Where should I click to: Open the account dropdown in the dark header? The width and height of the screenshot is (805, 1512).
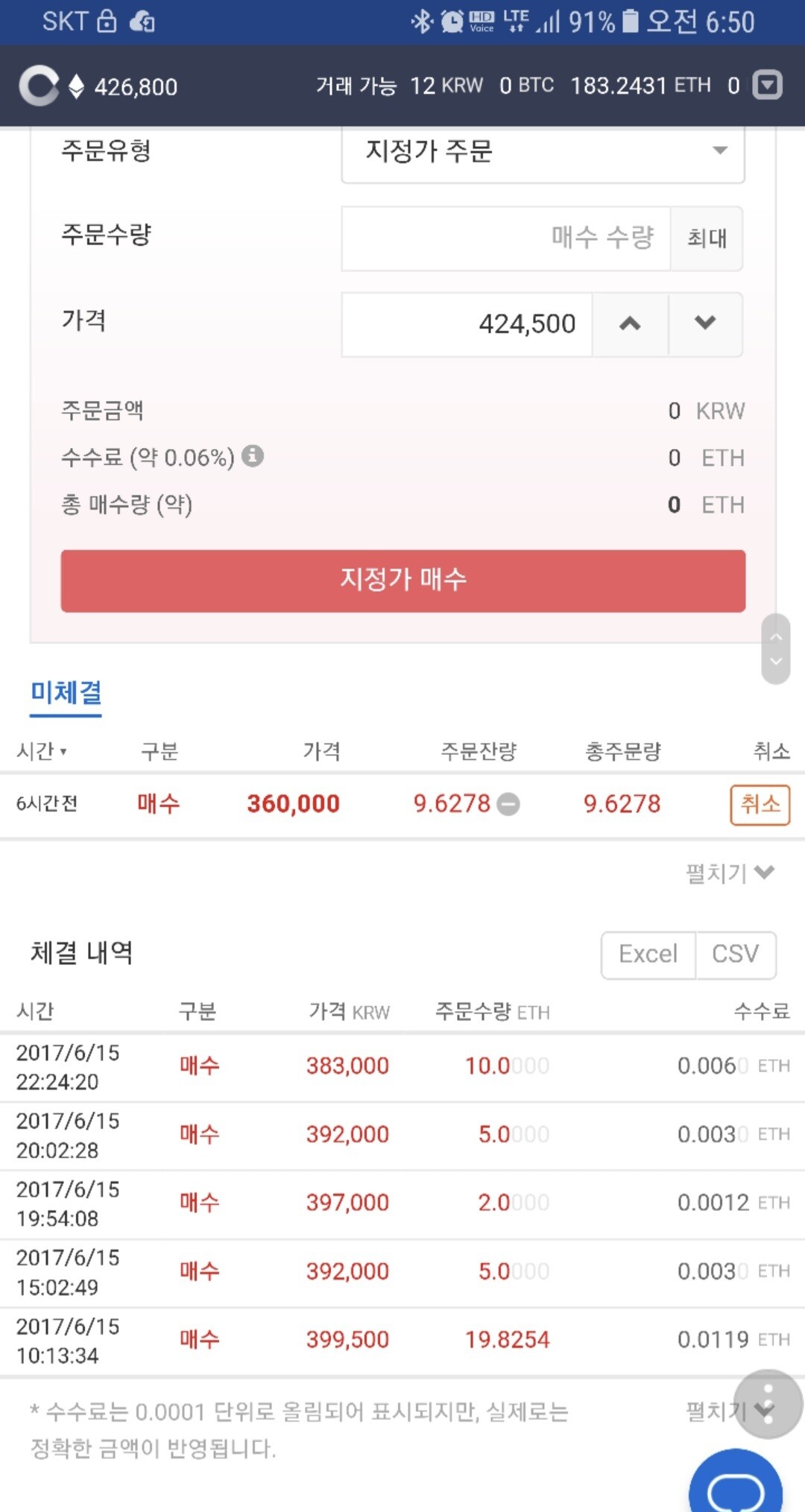click(x=768, y=86)
